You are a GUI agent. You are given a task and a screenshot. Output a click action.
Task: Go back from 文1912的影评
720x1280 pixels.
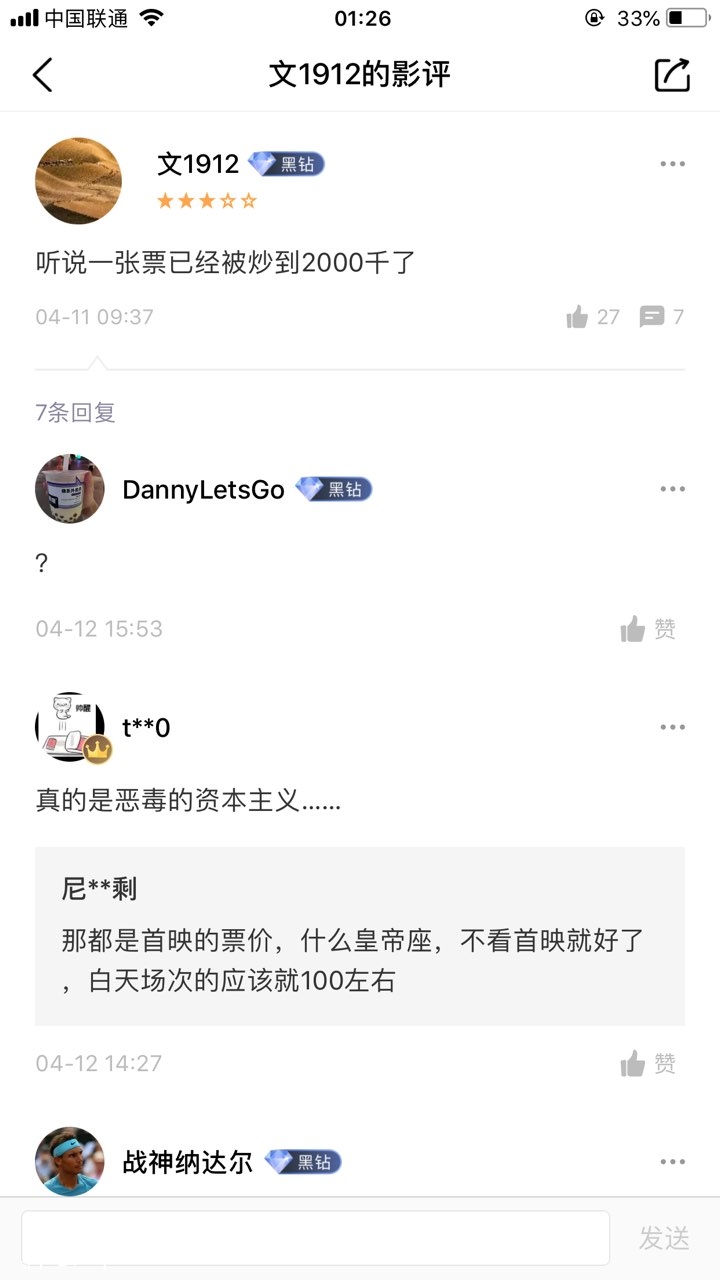pyautogui.click(x=42, y=75)
